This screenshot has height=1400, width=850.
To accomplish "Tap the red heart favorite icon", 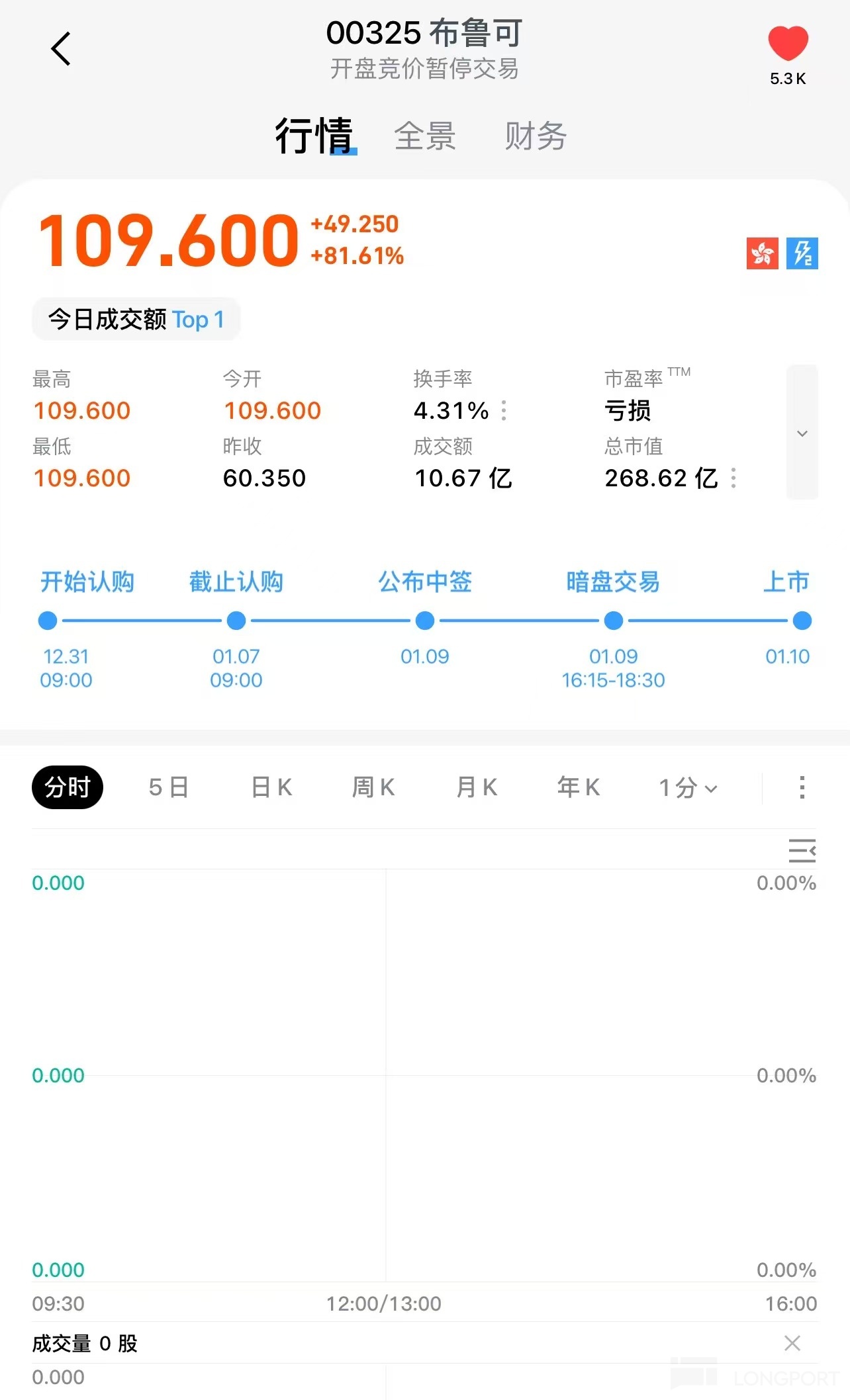I will (788, 44).
